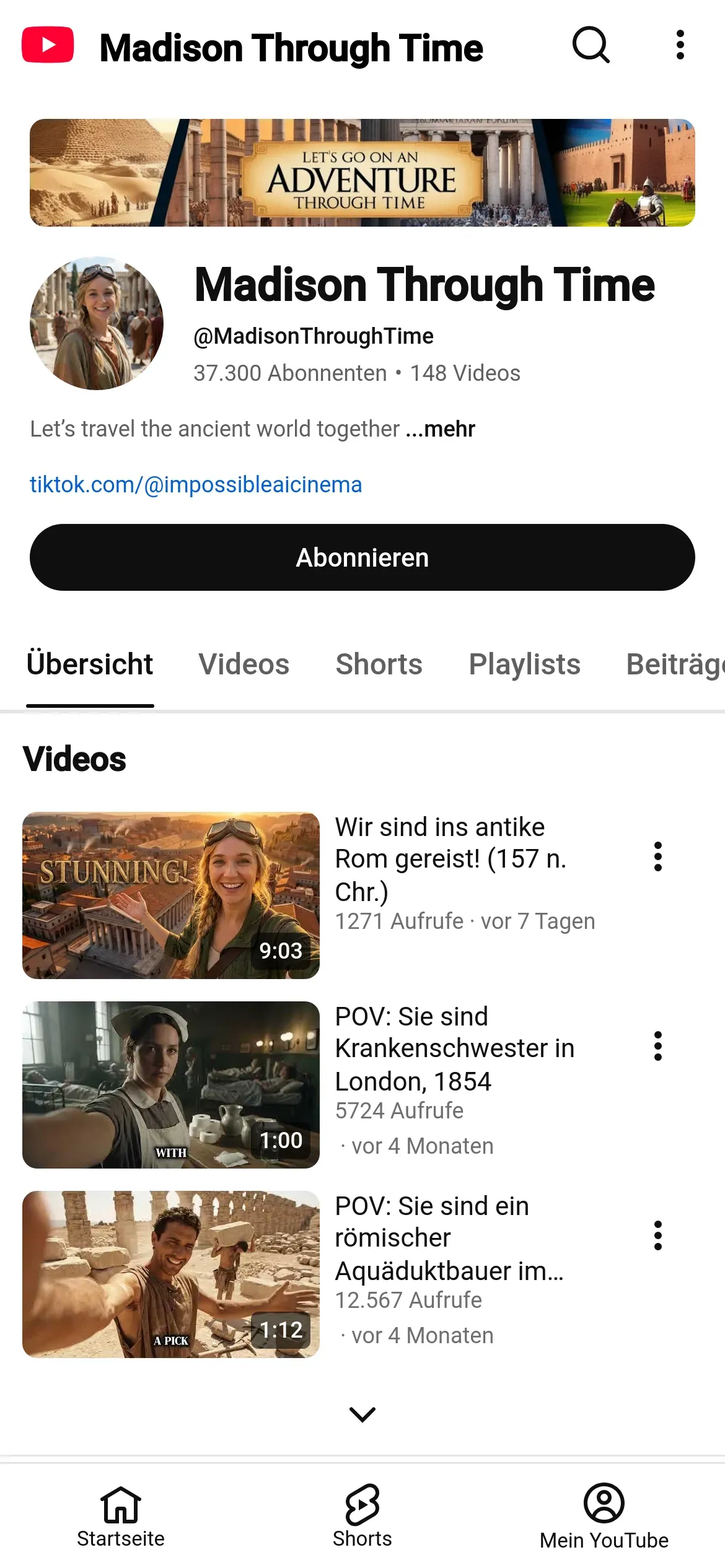The height and width of the screenshot is (1568, 725).
Task: Switch to the Shorts channel tab
Action: coord(379,664)
